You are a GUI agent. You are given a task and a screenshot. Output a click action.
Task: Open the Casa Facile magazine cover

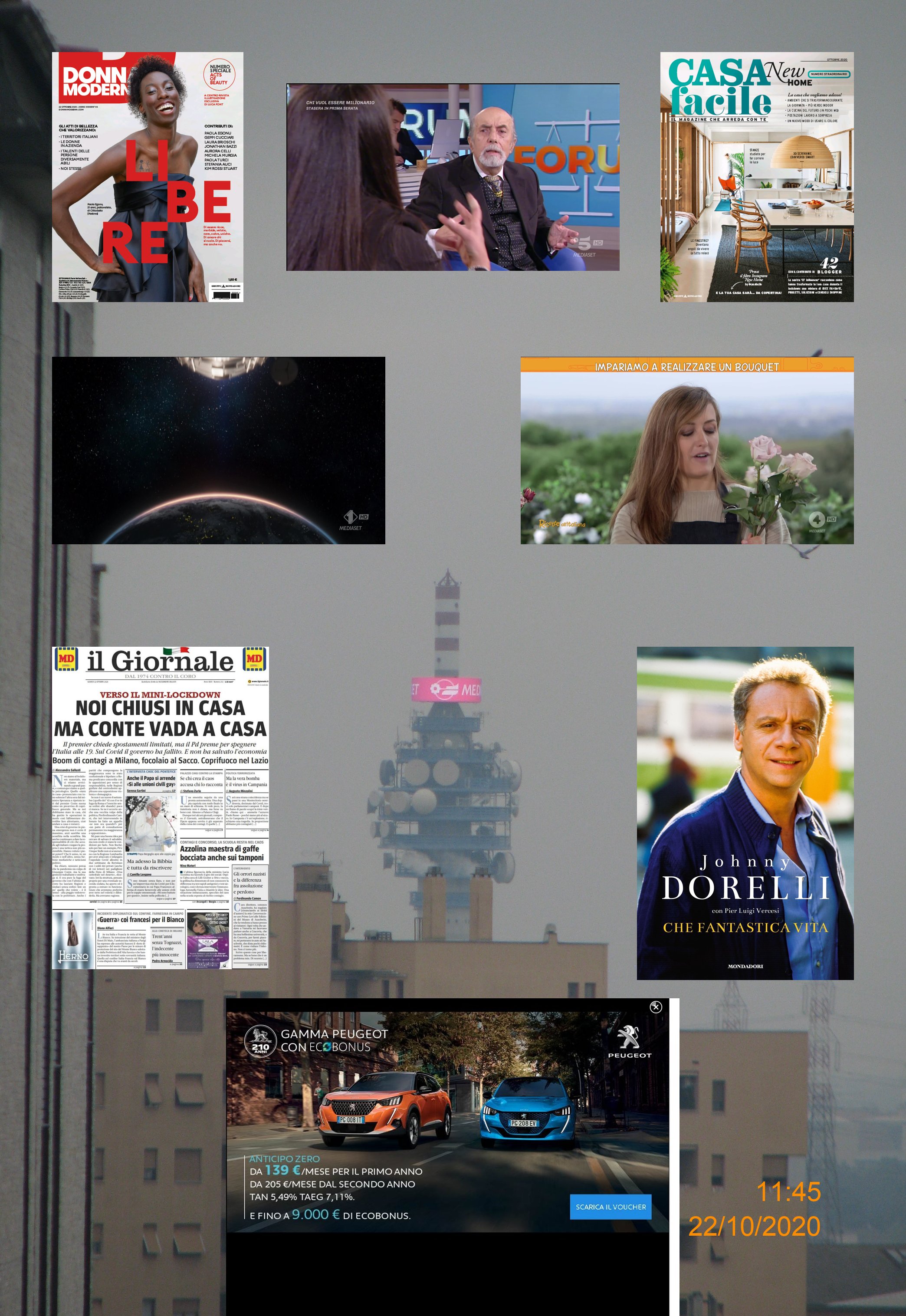point(757,177)
